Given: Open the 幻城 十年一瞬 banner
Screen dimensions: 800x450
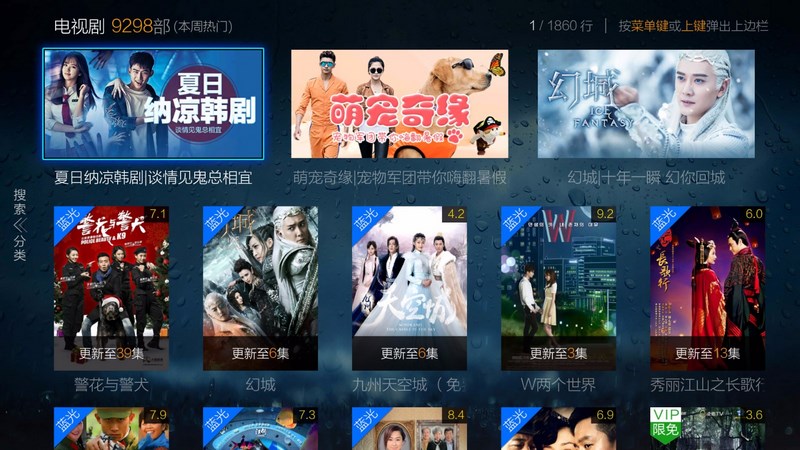Looking at the screenshot, I should 647,104.
